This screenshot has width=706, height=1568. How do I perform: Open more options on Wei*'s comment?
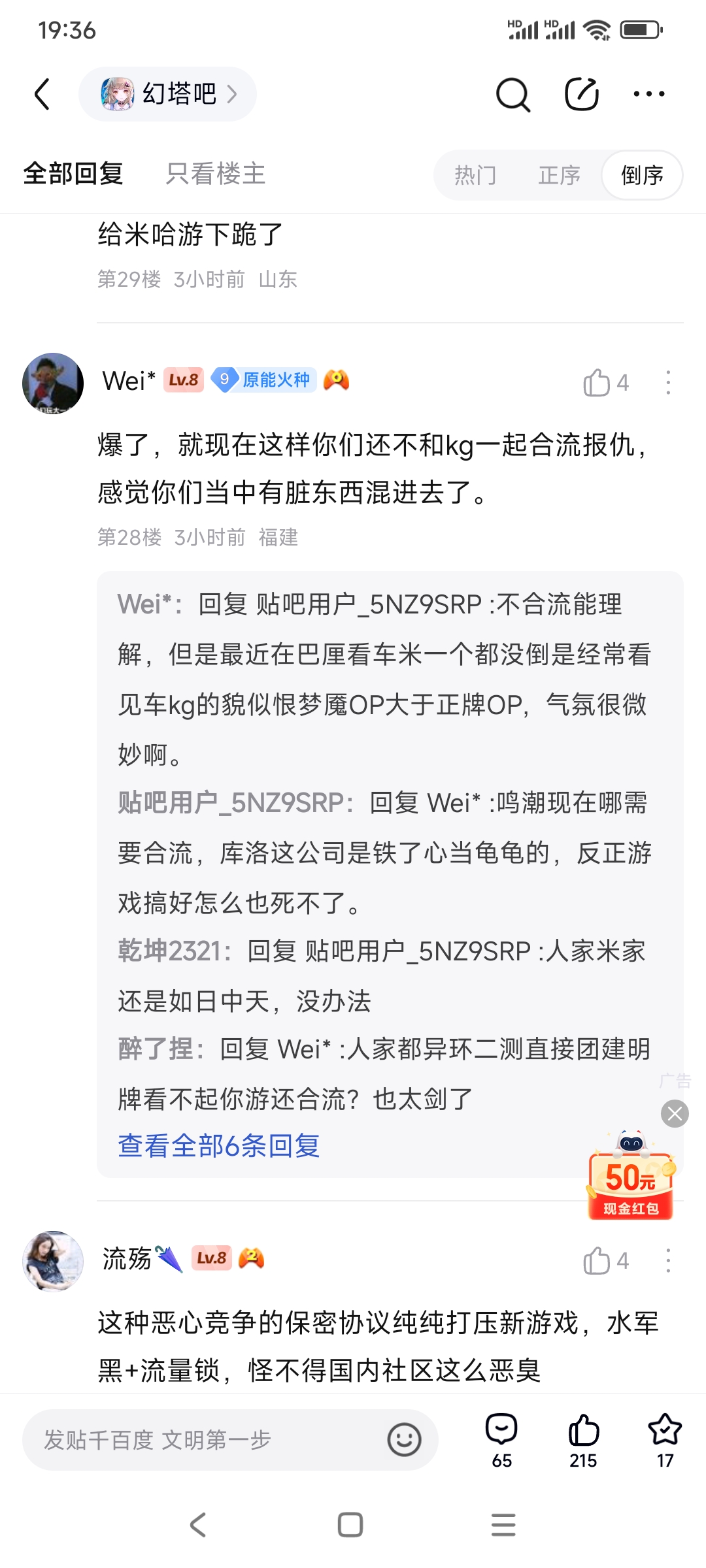click(667, 383)
